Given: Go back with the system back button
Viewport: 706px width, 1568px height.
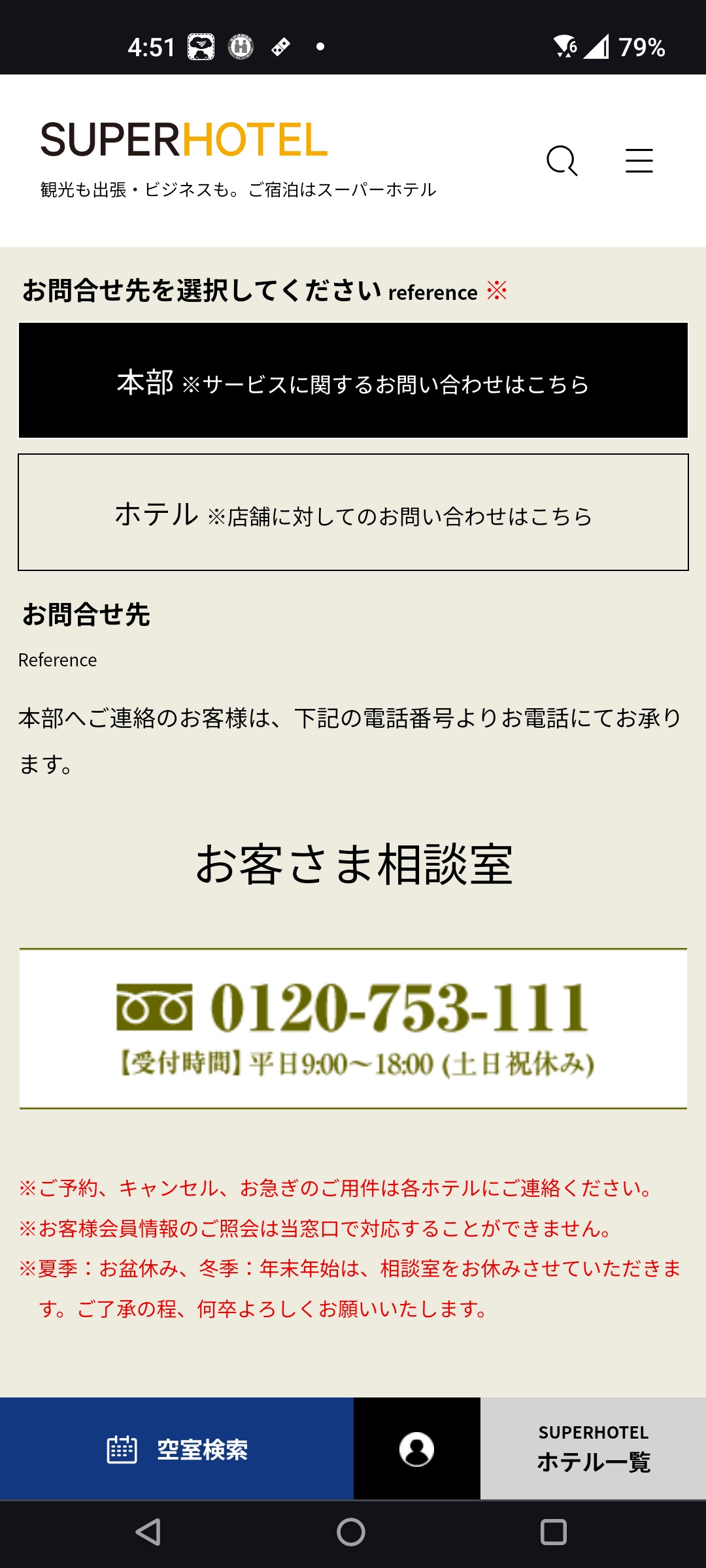Looking at the screenshot, I should click(x=148, y=1532).
